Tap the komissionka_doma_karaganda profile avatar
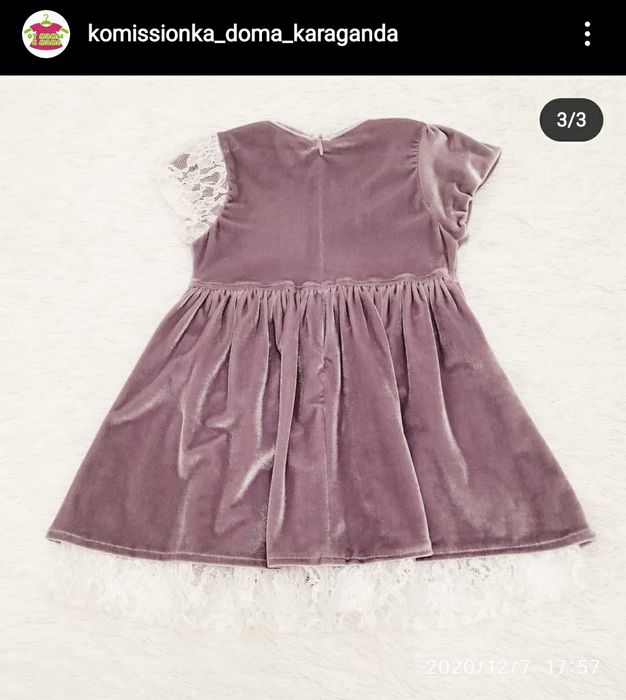The width and height of the screenshot is (626, 700). [x=46, y=34]
